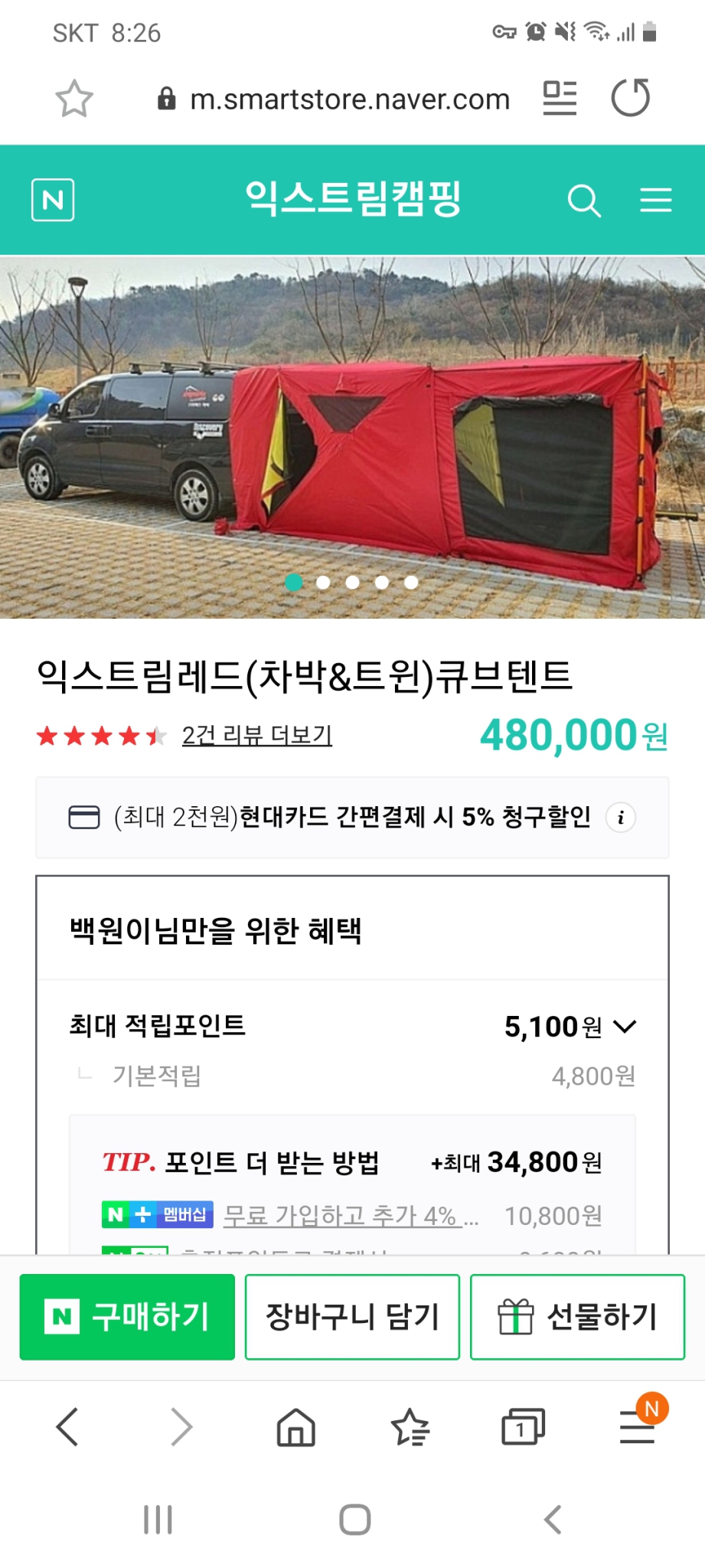Tap the info icon on the 현대카드 discount banner
This screenshot has height=1568, width=705.
tap(620, 818)
